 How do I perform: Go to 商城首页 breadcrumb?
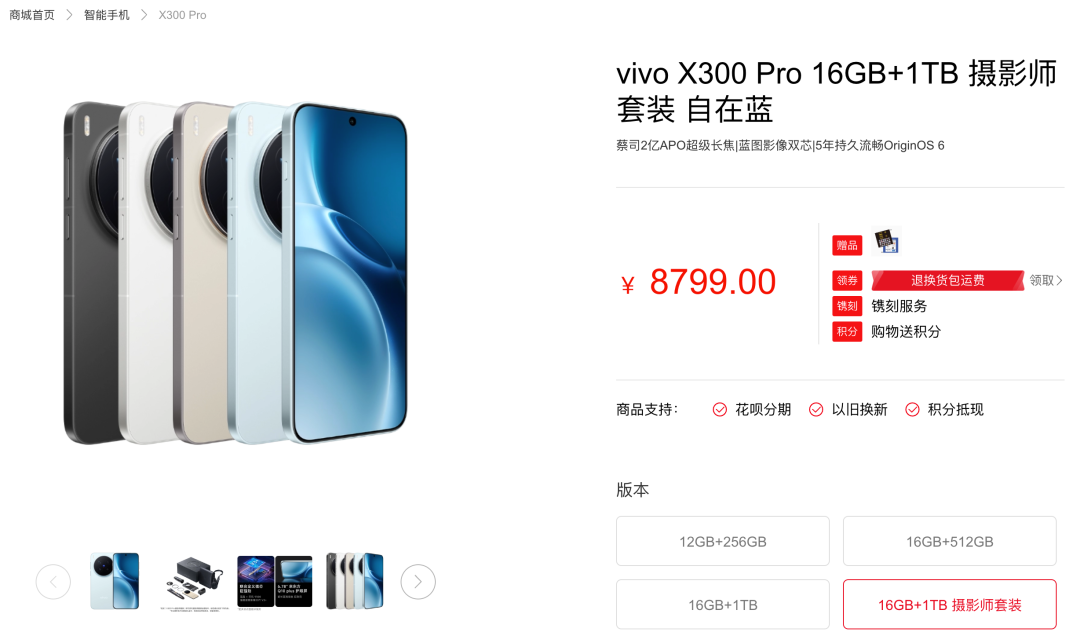(x=32, y=15)
